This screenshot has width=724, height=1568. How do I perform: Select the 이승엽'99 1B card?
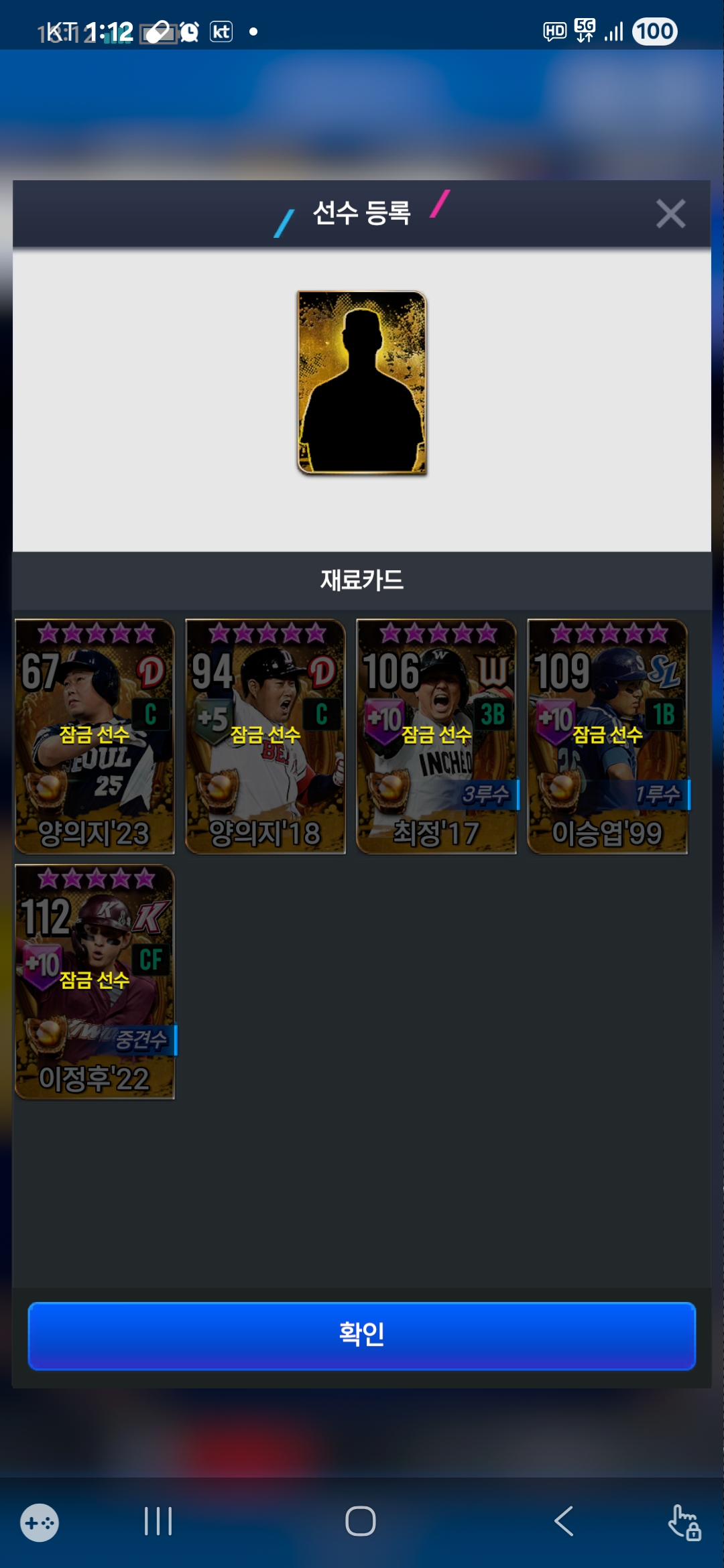607,736
